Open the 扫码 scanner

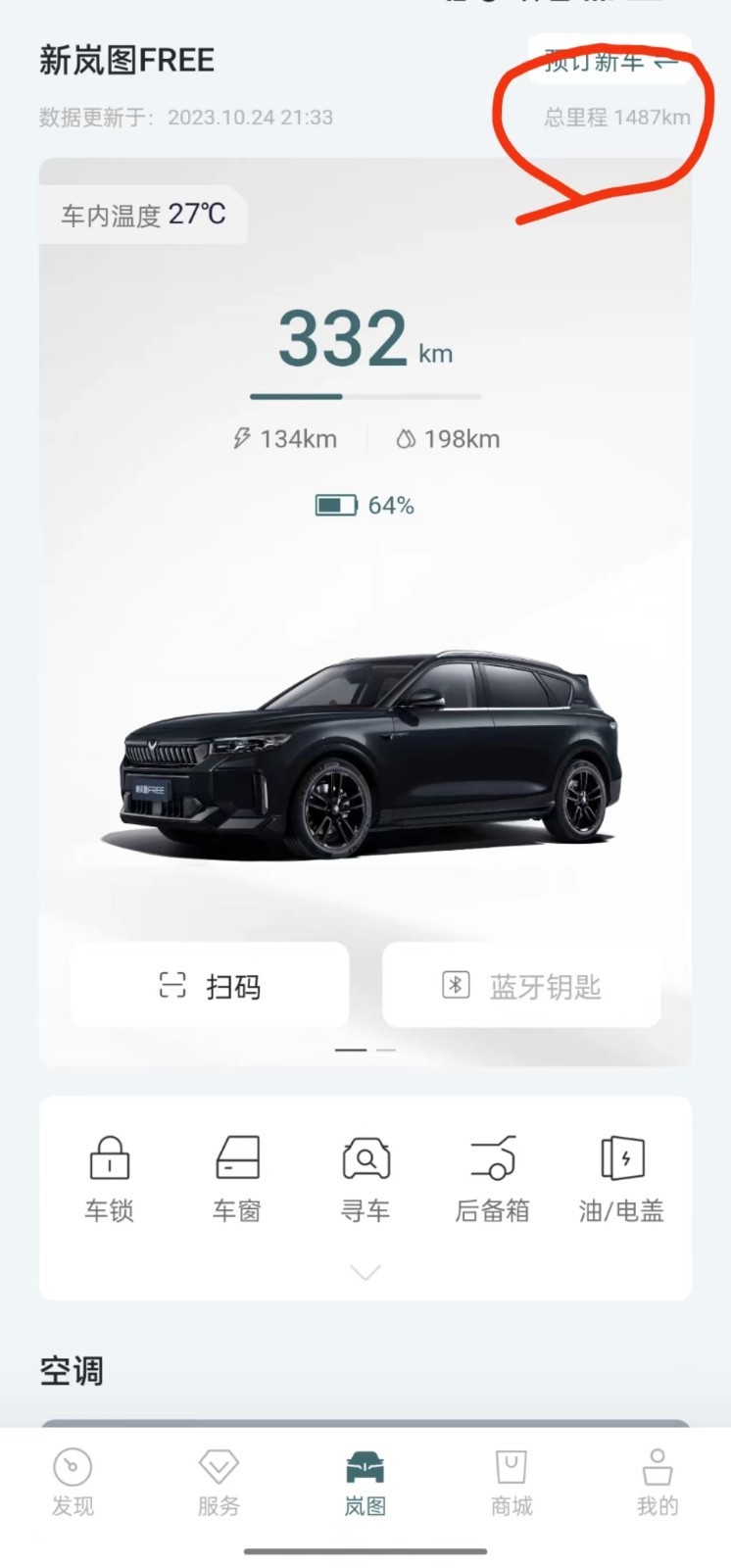210,985
